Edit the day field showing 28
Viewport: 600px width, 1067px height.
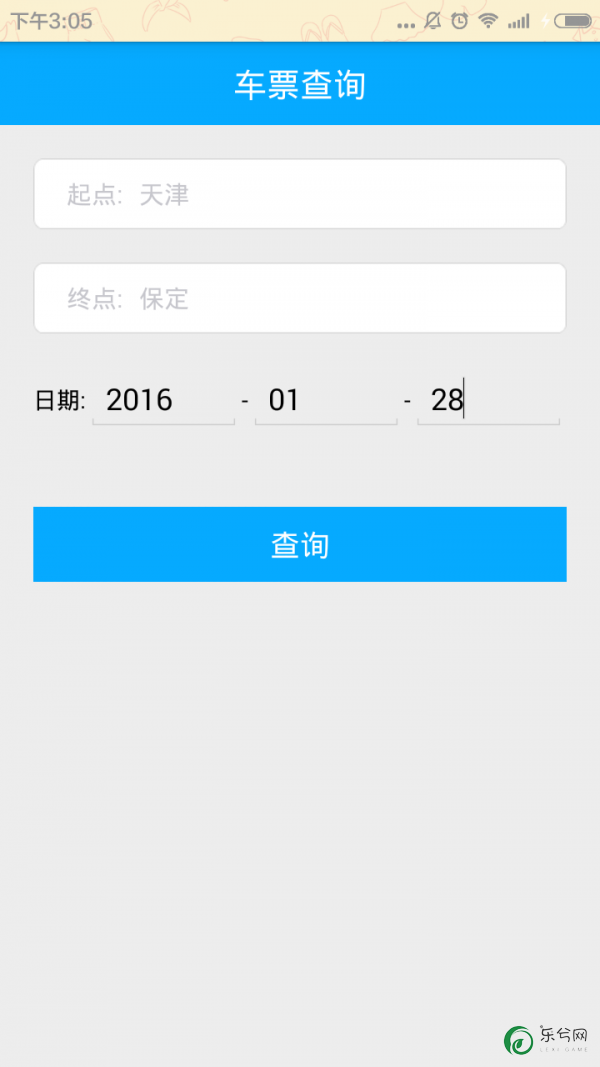coord(488,400)
